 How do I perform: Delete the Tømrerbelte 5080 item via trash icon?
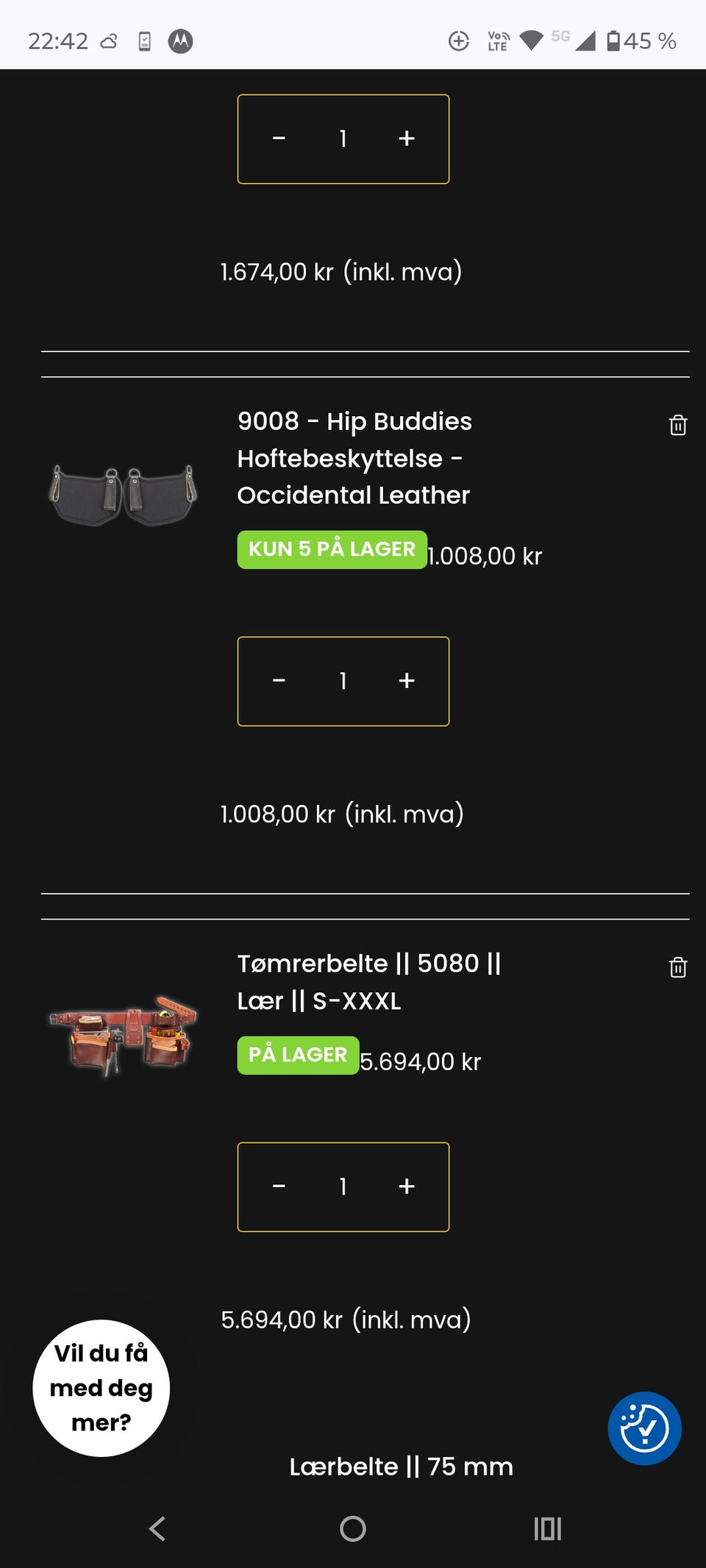tap(677, 967)
